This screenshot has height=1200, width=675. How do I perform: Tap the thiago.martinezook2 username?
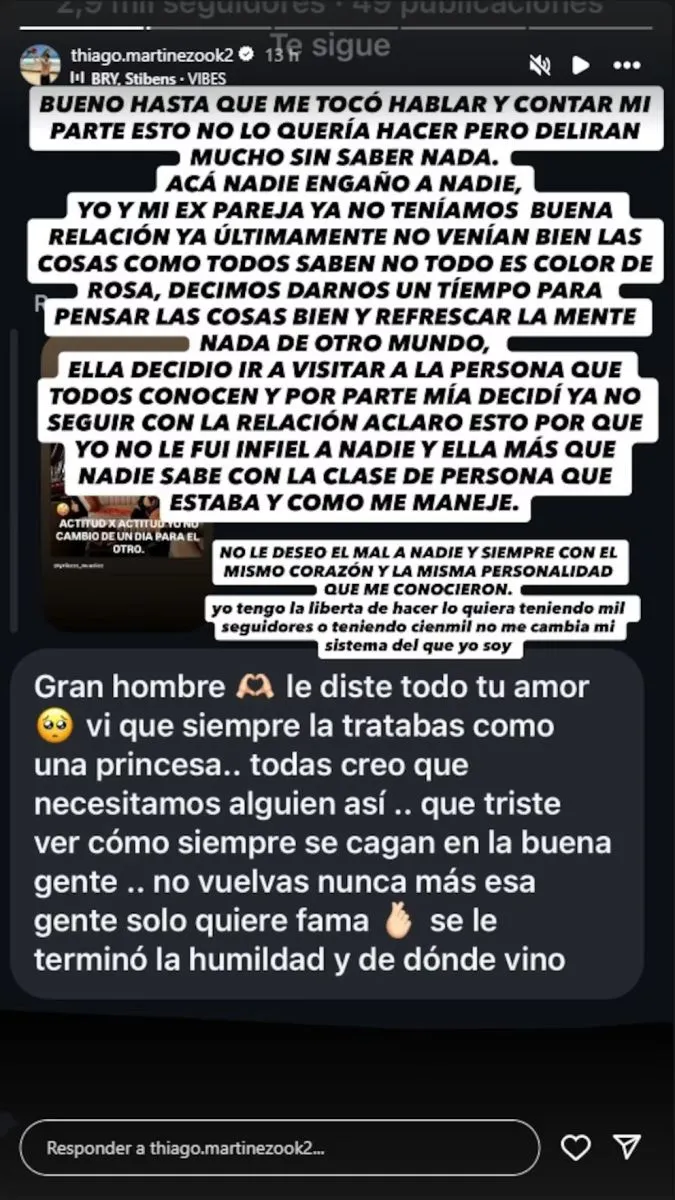tap(152, 55)
